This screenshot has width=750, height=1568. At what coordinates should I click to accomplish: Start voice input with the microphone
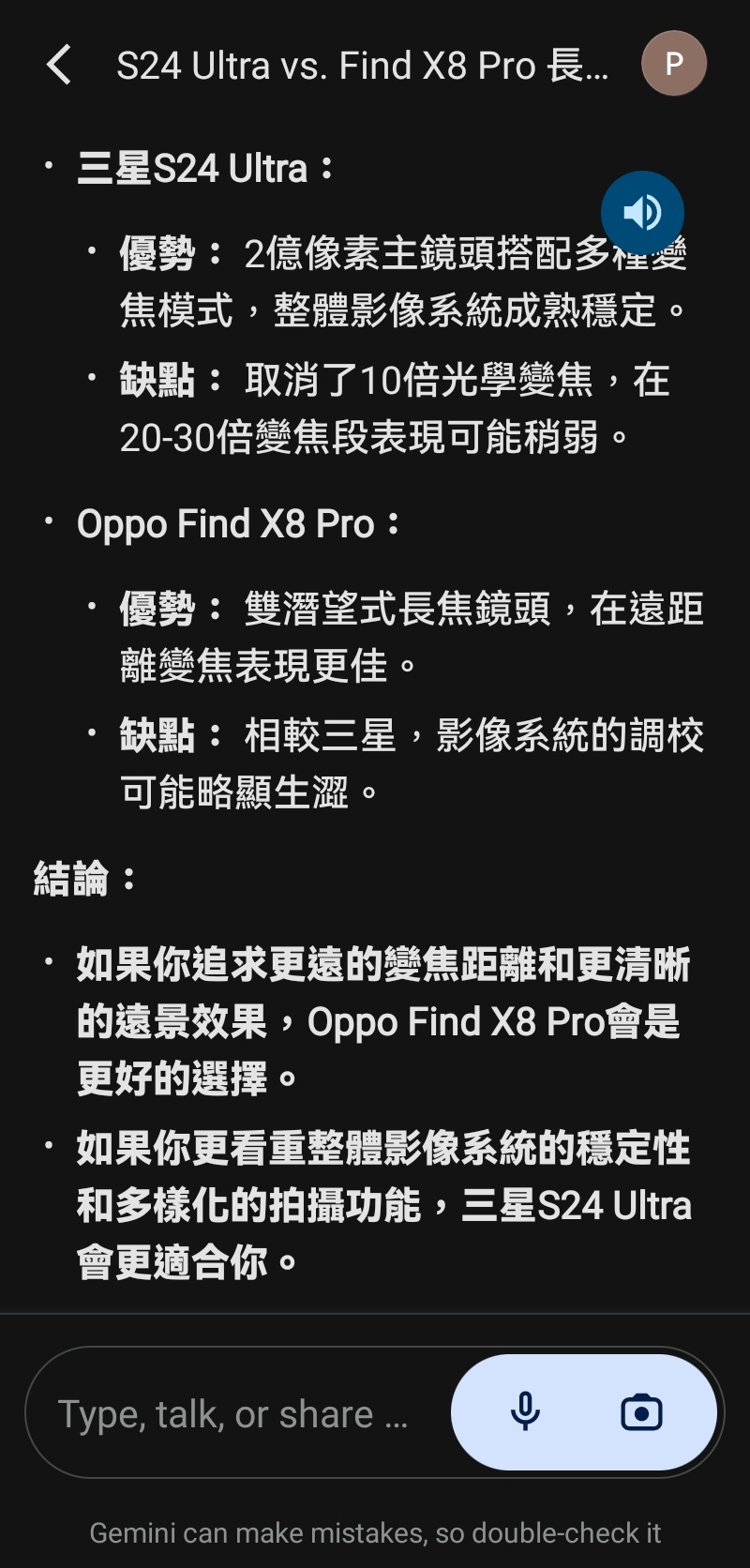(x=525, y=1412)
